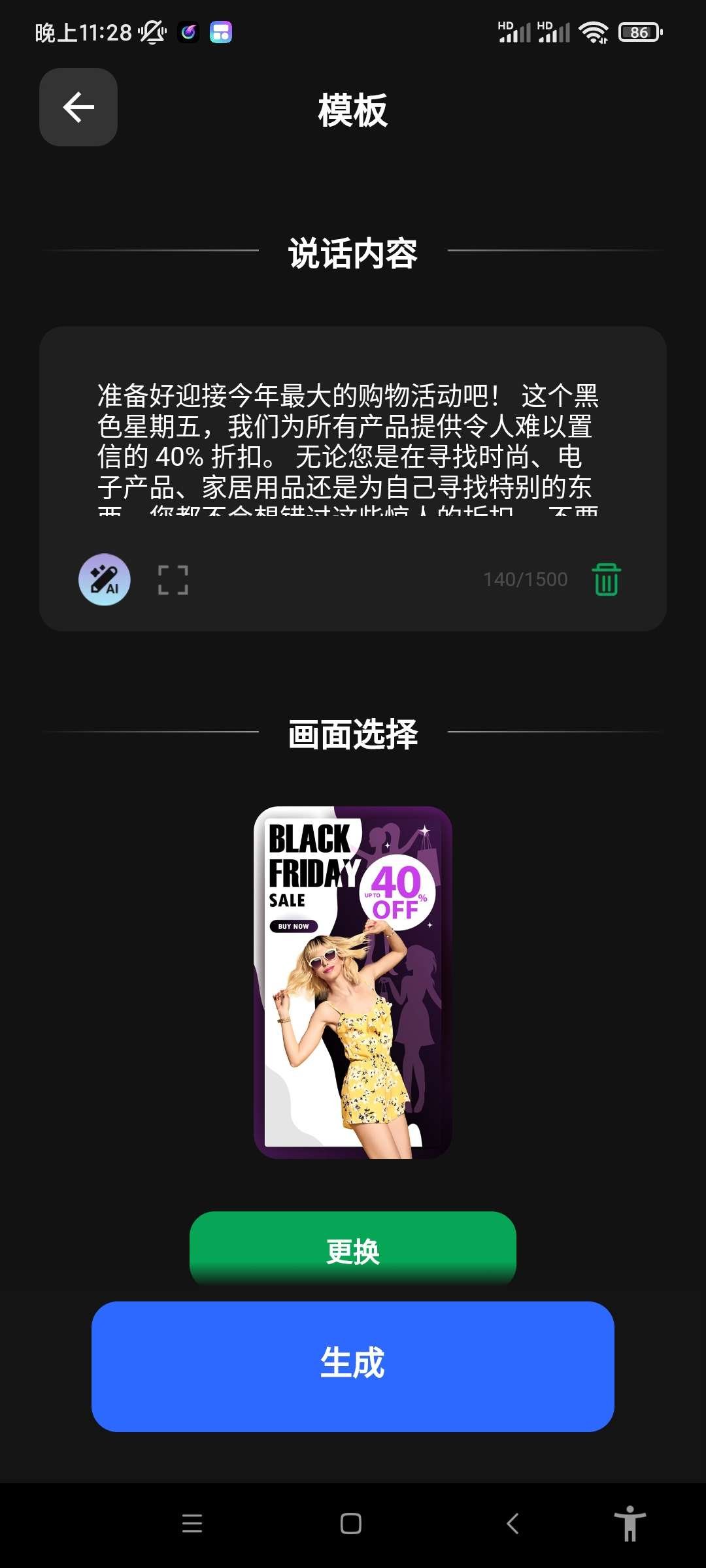The height and width of the screenshot is (1568, 706).
Task: Tap the back arrow at top left
Action: 78,107
